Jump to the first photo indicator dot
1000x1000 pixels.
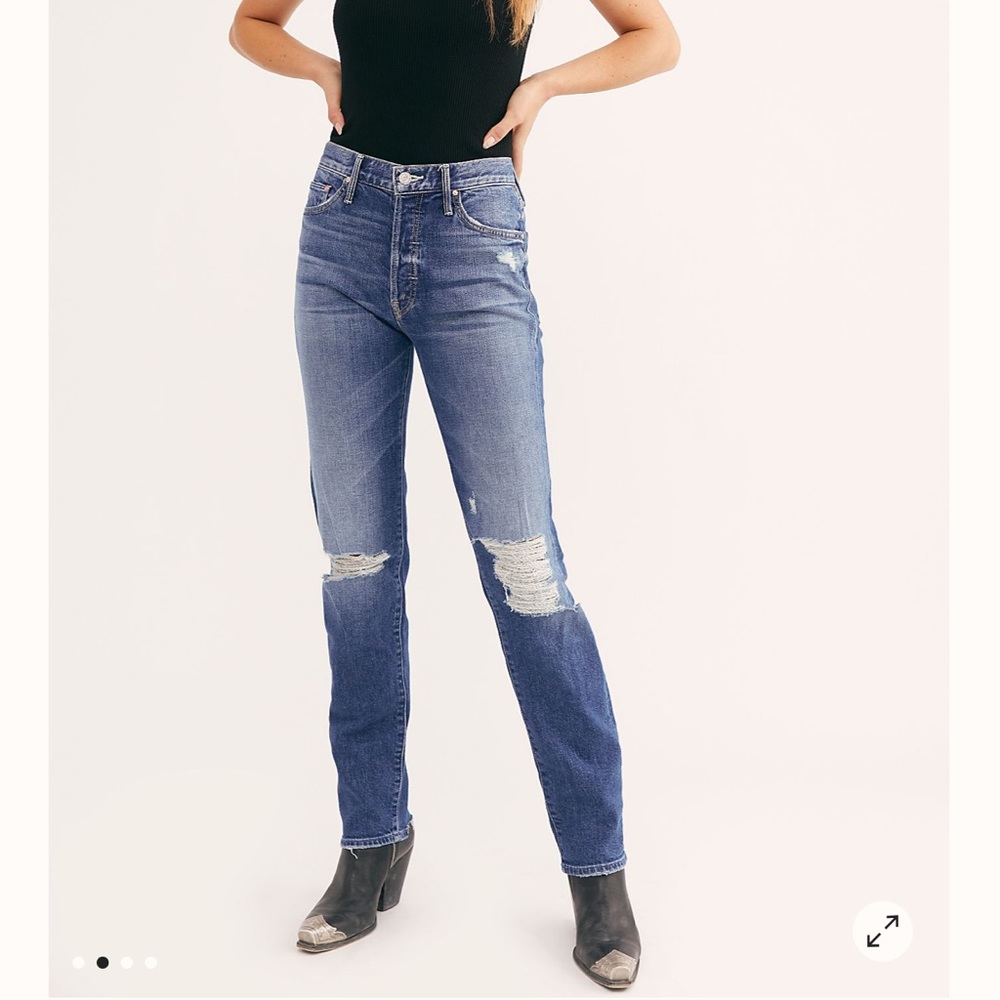[x=78, y=962]
